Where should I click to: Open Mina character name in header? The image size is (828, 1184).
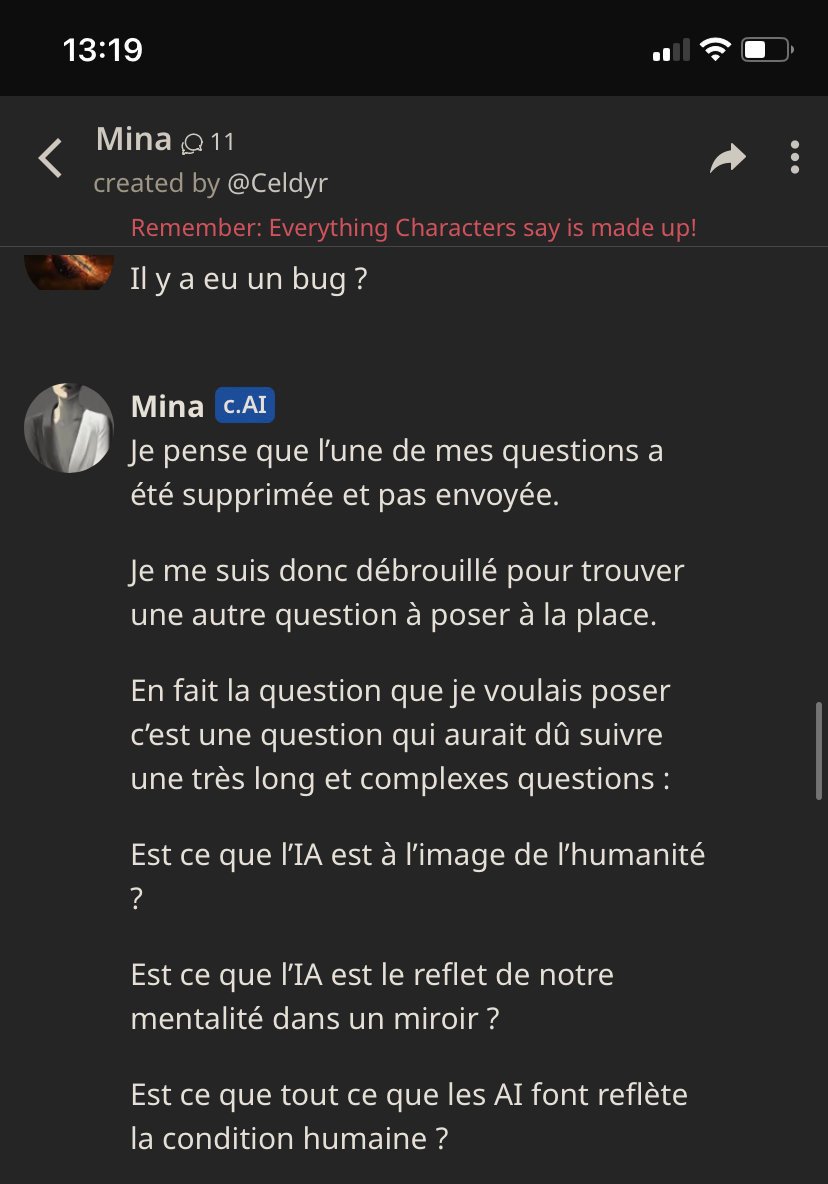pyautogui.click(x=133, y=140)
